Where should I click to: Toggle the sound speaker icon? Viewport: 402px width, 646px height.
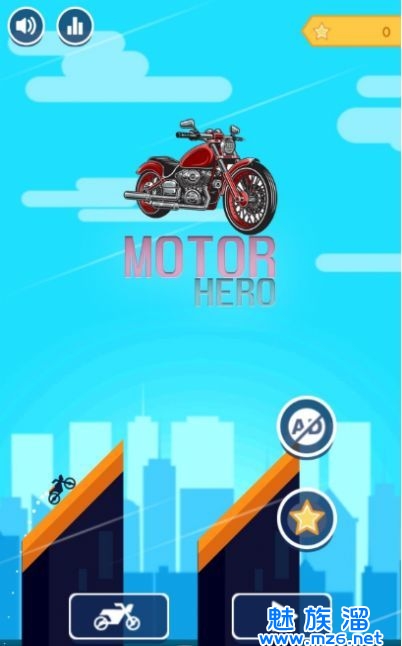[26, 26]
